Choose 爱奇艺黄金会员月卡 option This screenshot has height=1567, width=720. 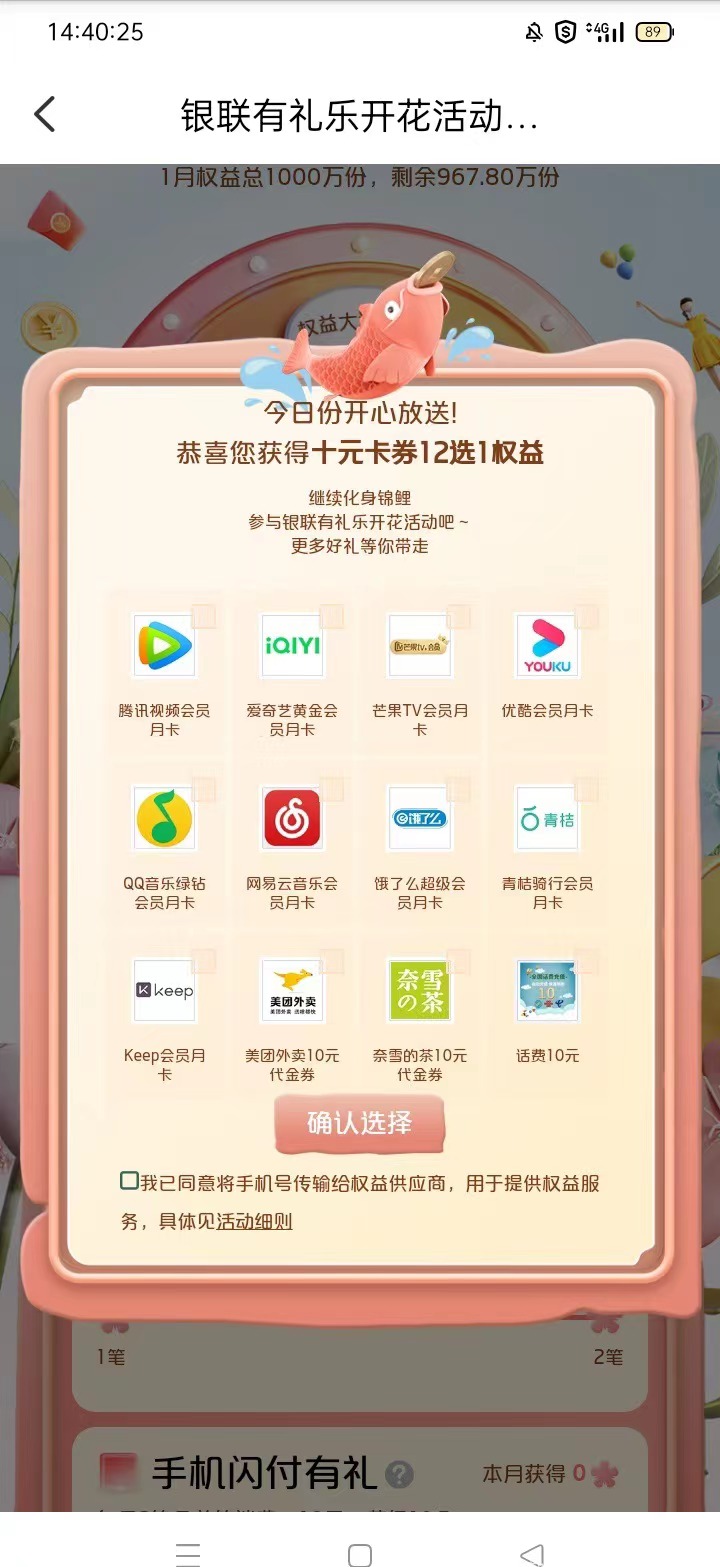(292, 647)
